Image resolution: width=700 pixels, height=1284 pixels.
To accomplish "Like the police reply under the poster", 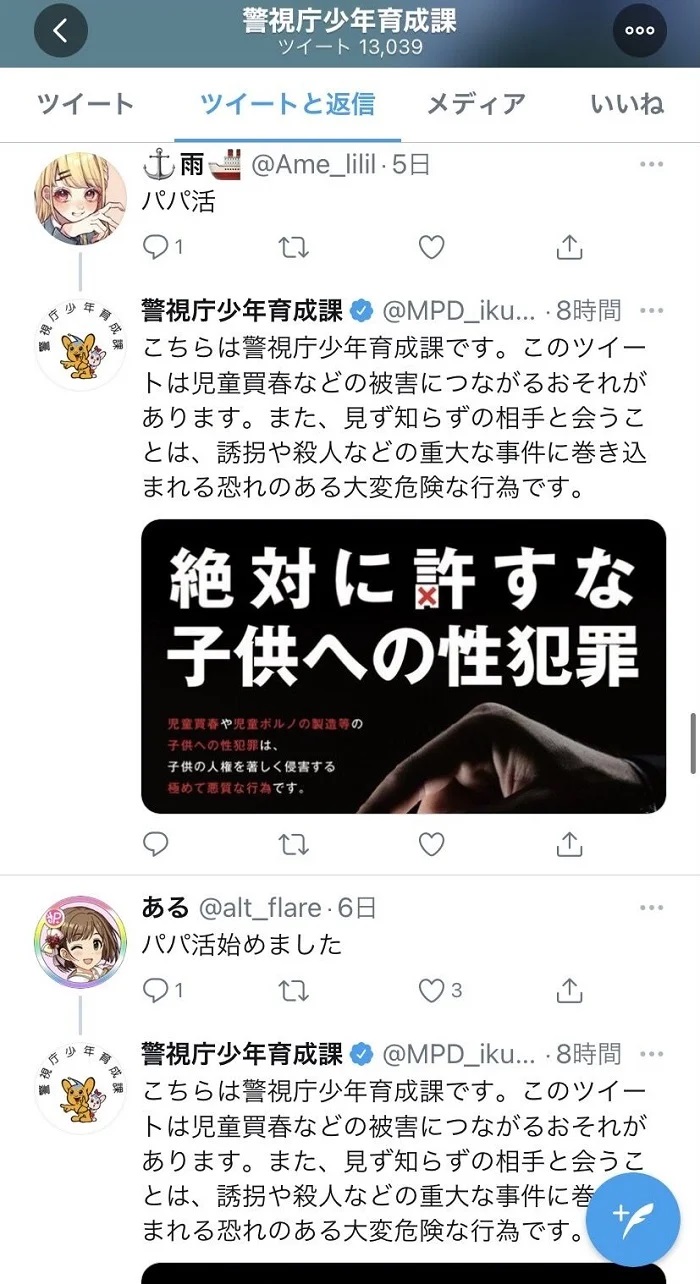I will point(431,845).
